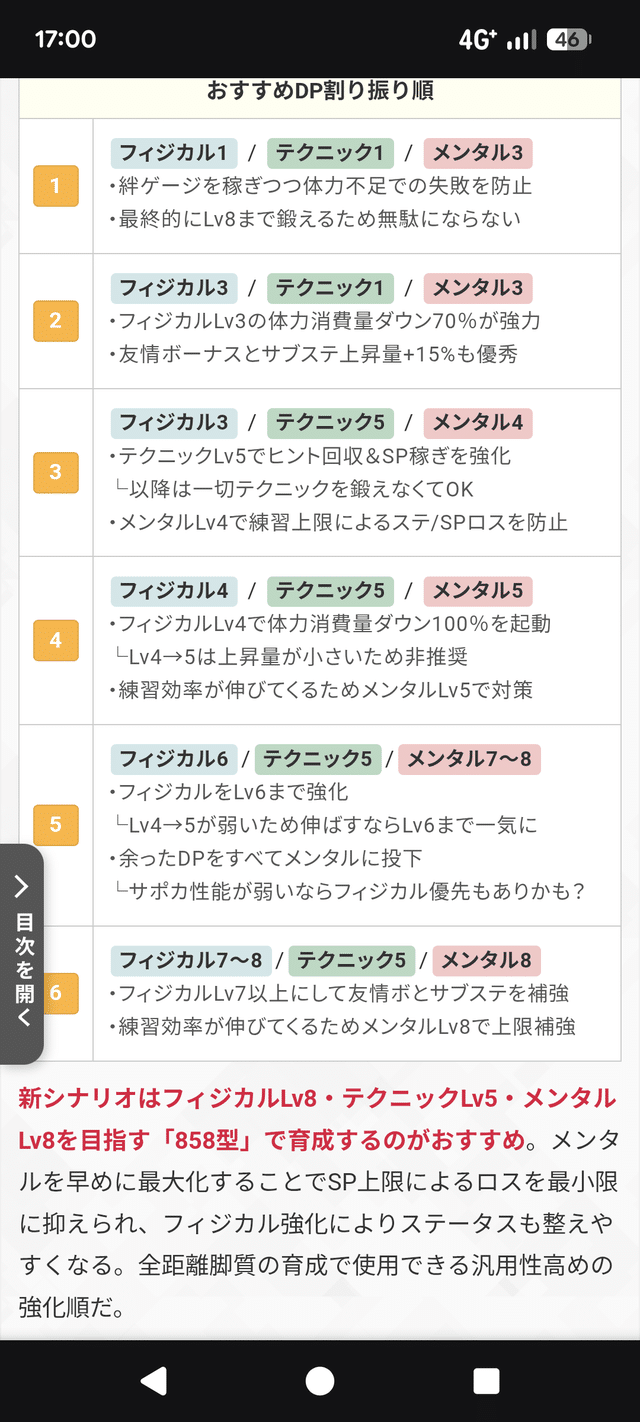Go back with the system back button
The width and height of the screenshot is (640, 1422).
(153, 1381)
